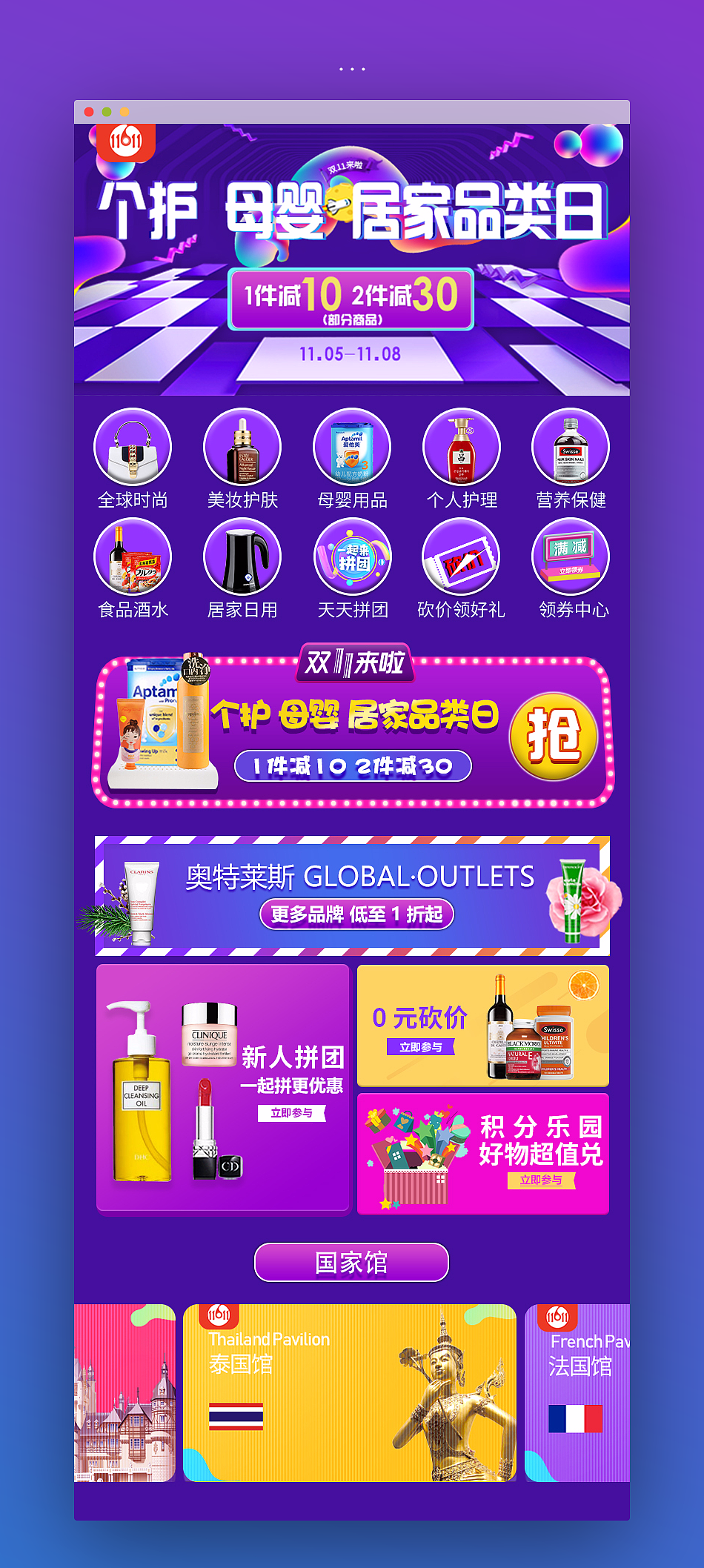
Task: Click the 食品酒水 category icon
Action: 133,557
